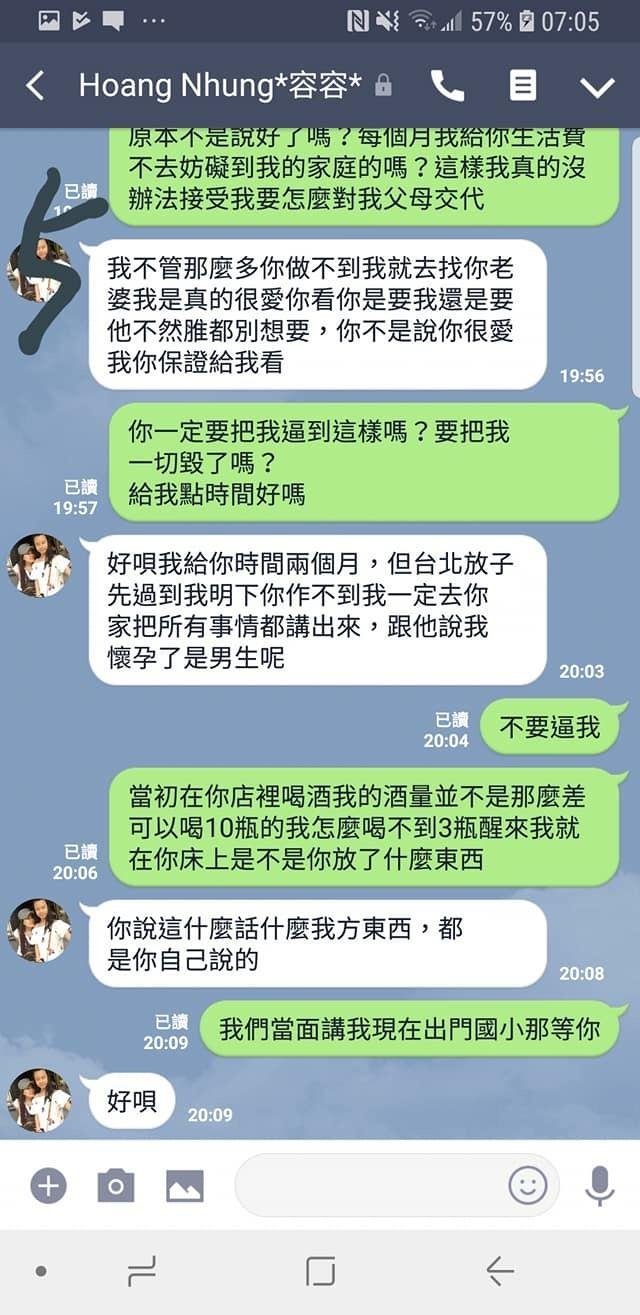Open the recent apps view
This screenshot has height=1315, width=640.
point(141,1271)
